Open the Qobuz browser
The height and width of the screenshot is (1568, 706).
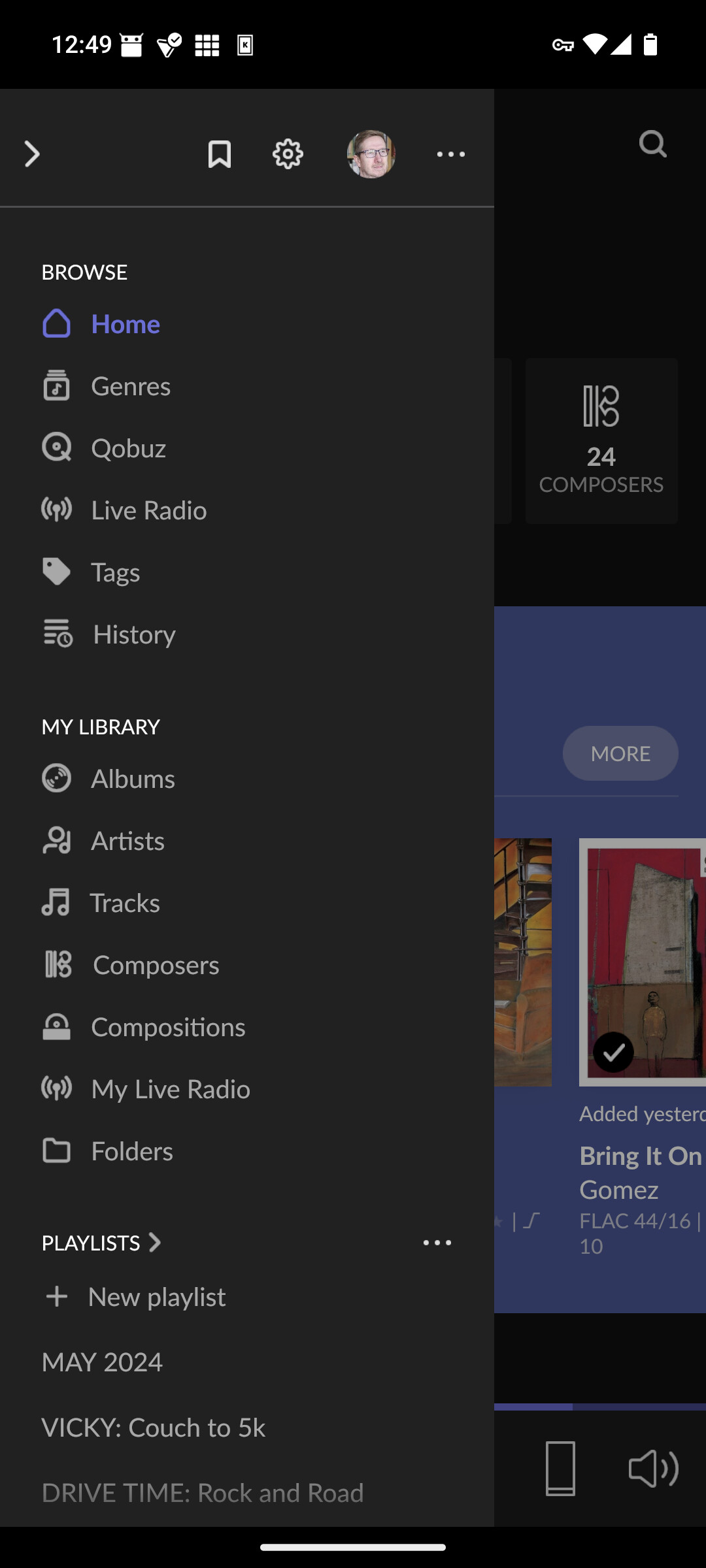tap(128, 448)
